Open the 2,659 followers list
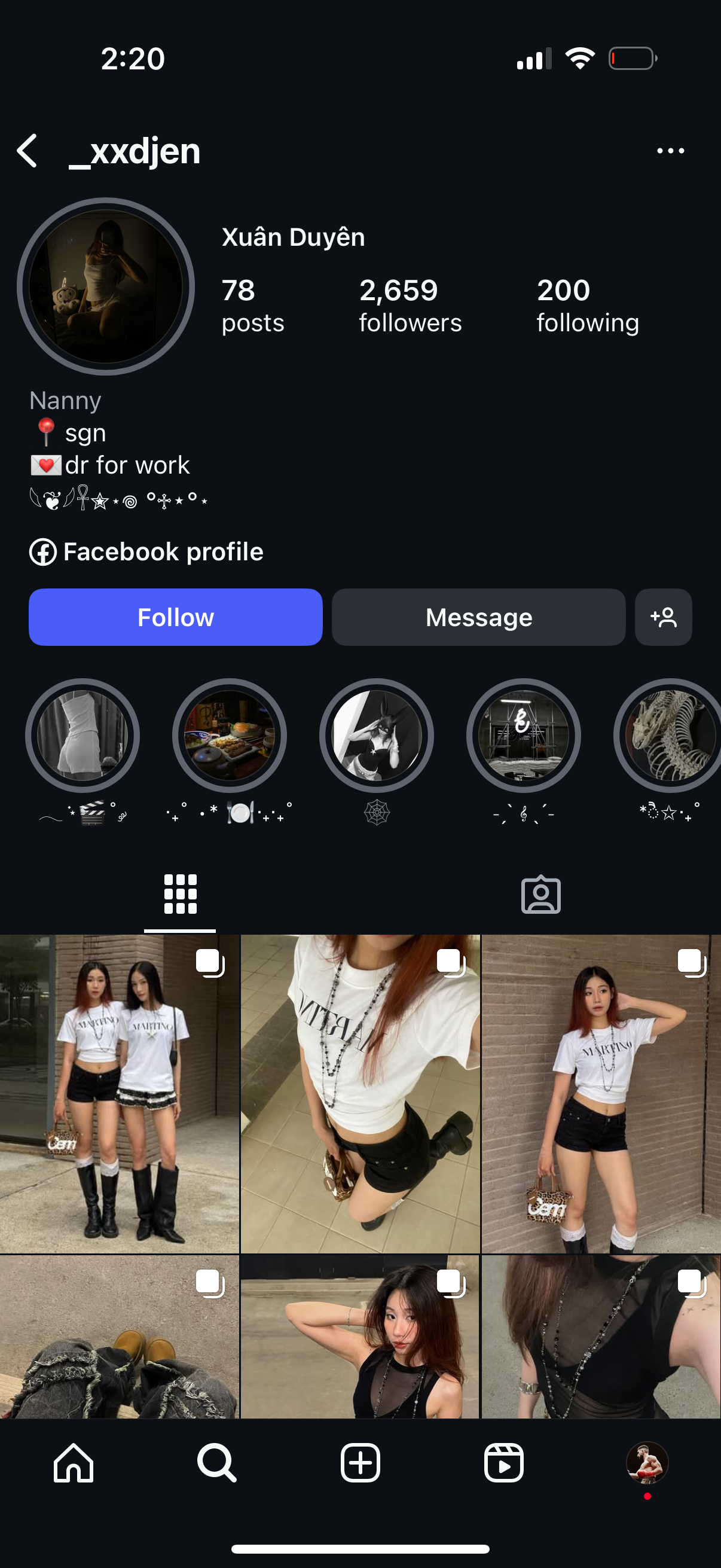Image resolution: width=721 pixels, height=1568 pixels. [x=410, y=306]
